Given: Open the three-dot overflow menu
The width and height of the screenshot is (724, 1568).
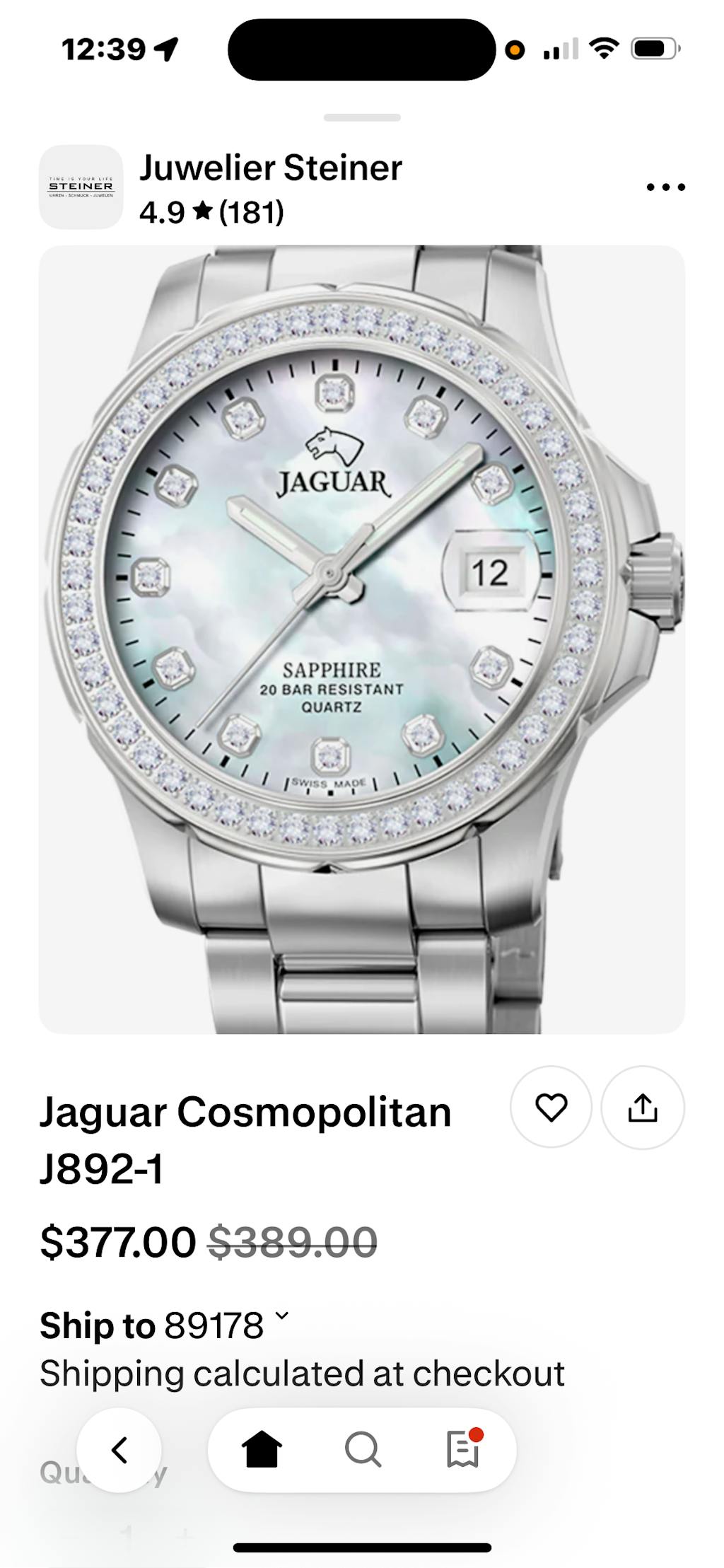Looking at the screenshot, I should pyautogui.click(x=665, y=187).
